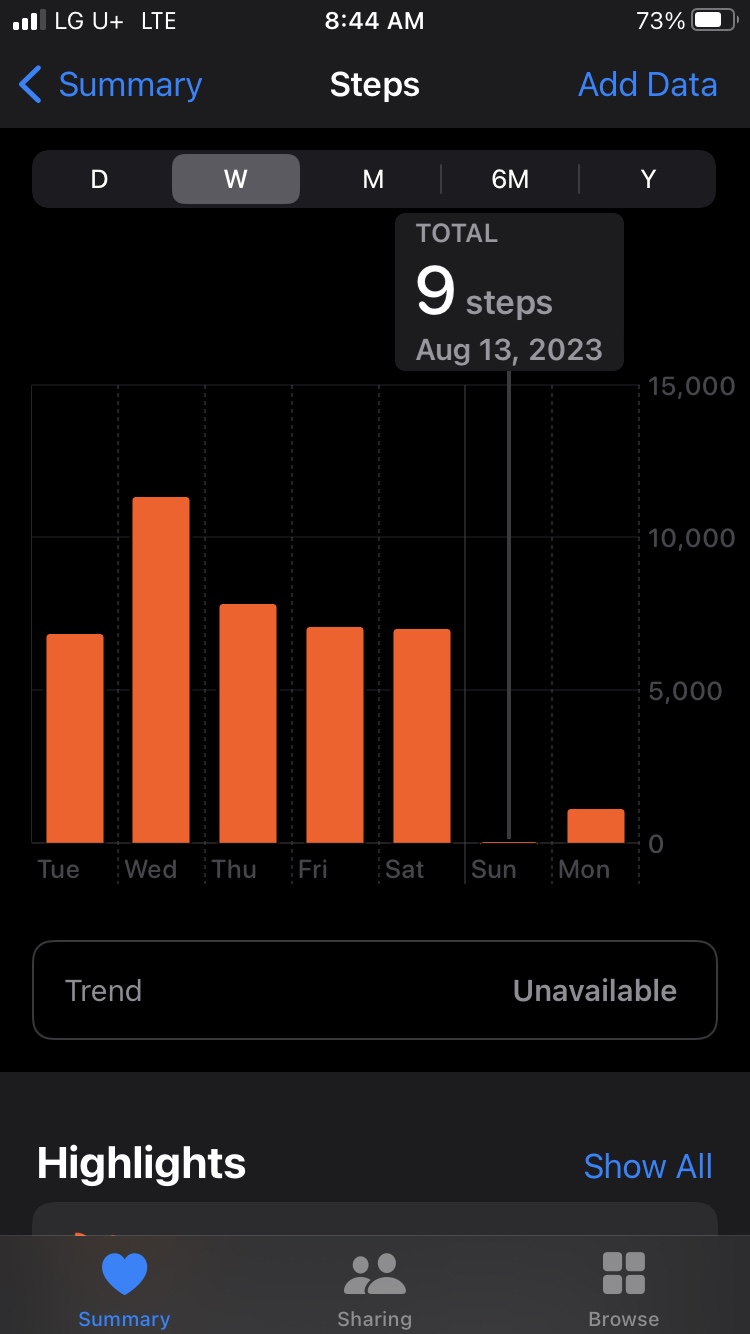Open the Summary tab

click(124, 1289)
